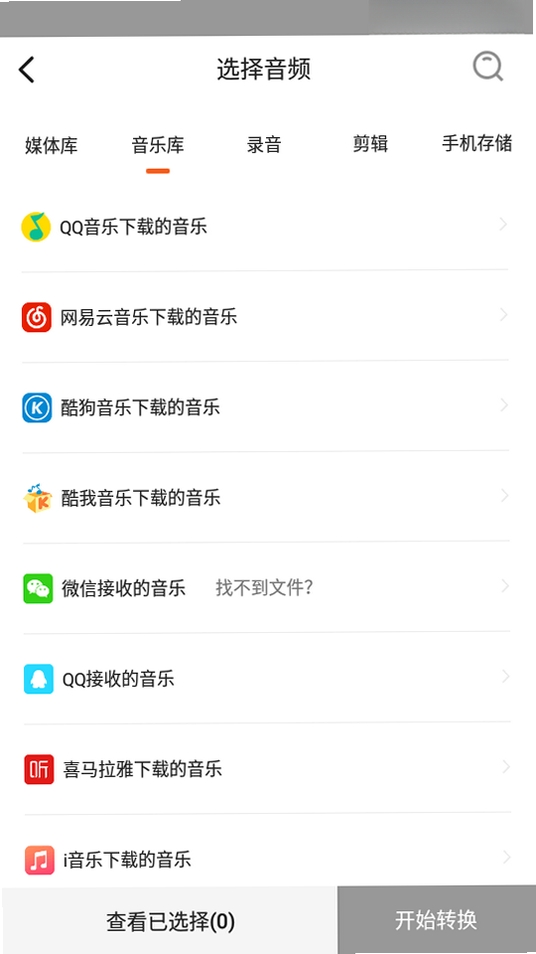536x954 pixels.
Task: Open 微信接收的音乐 row
Action: coord(265,588)
